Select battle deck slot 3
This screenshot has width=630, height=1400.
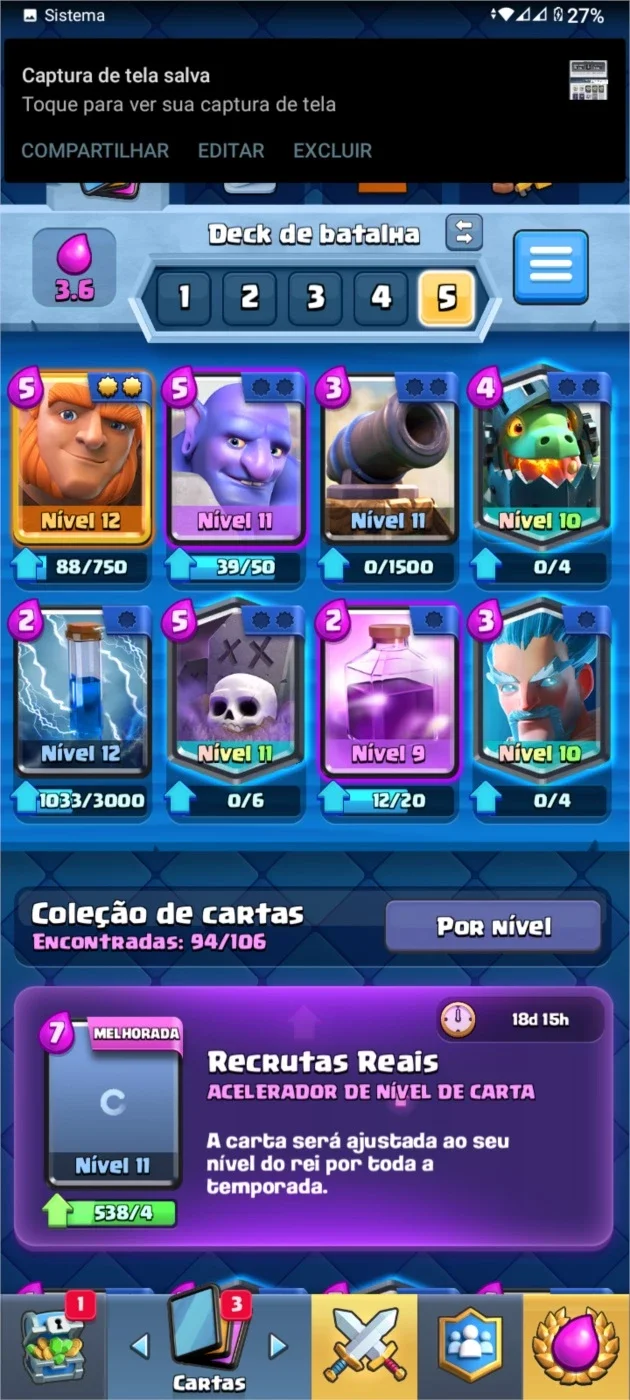(315, 297)
